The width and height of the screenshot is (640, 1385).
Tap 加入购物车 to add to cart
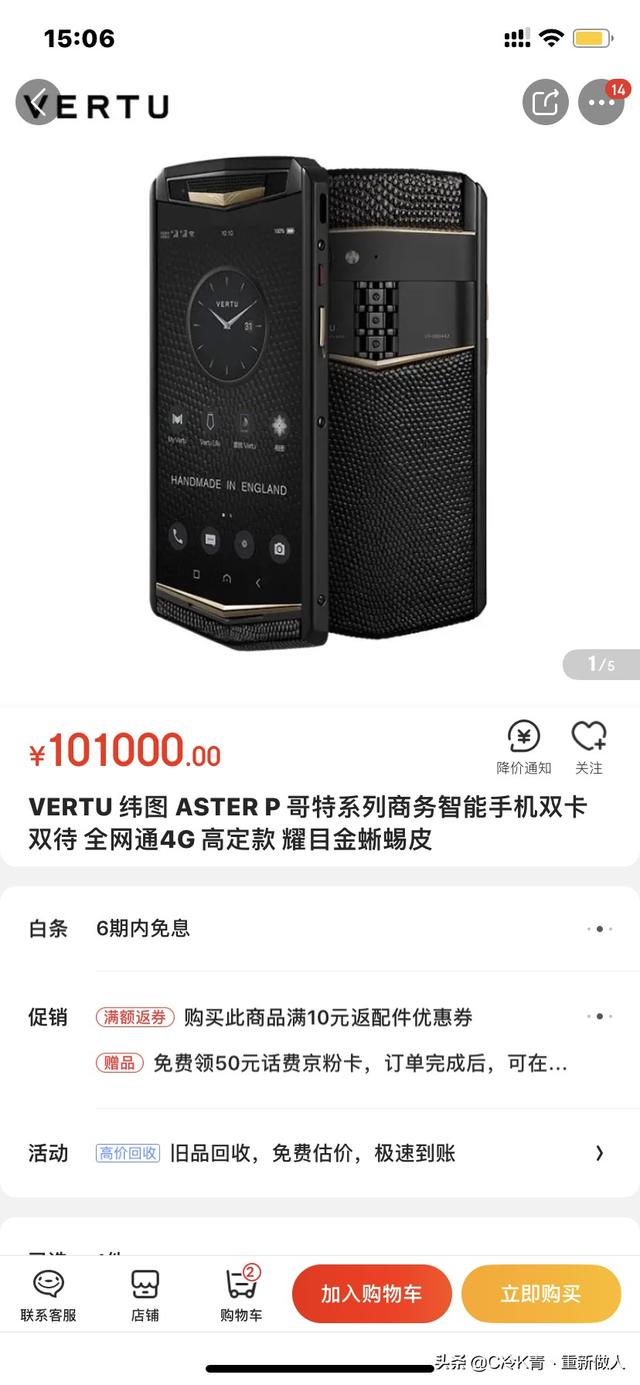coord(372,1294)
